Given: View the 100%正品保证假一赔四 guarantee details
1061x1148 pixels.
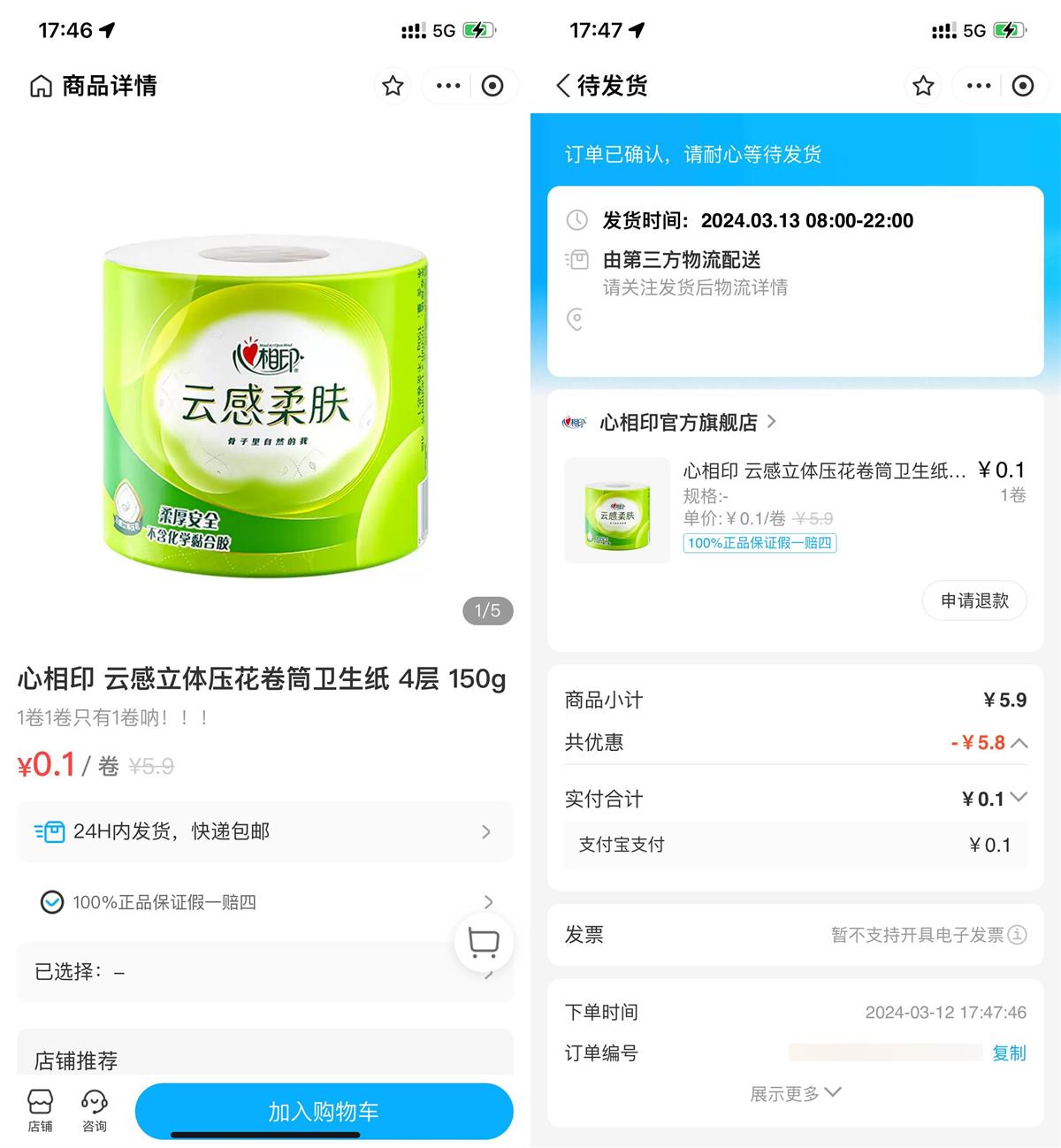Looking at the screenshot, I should [x=264, y=902].
